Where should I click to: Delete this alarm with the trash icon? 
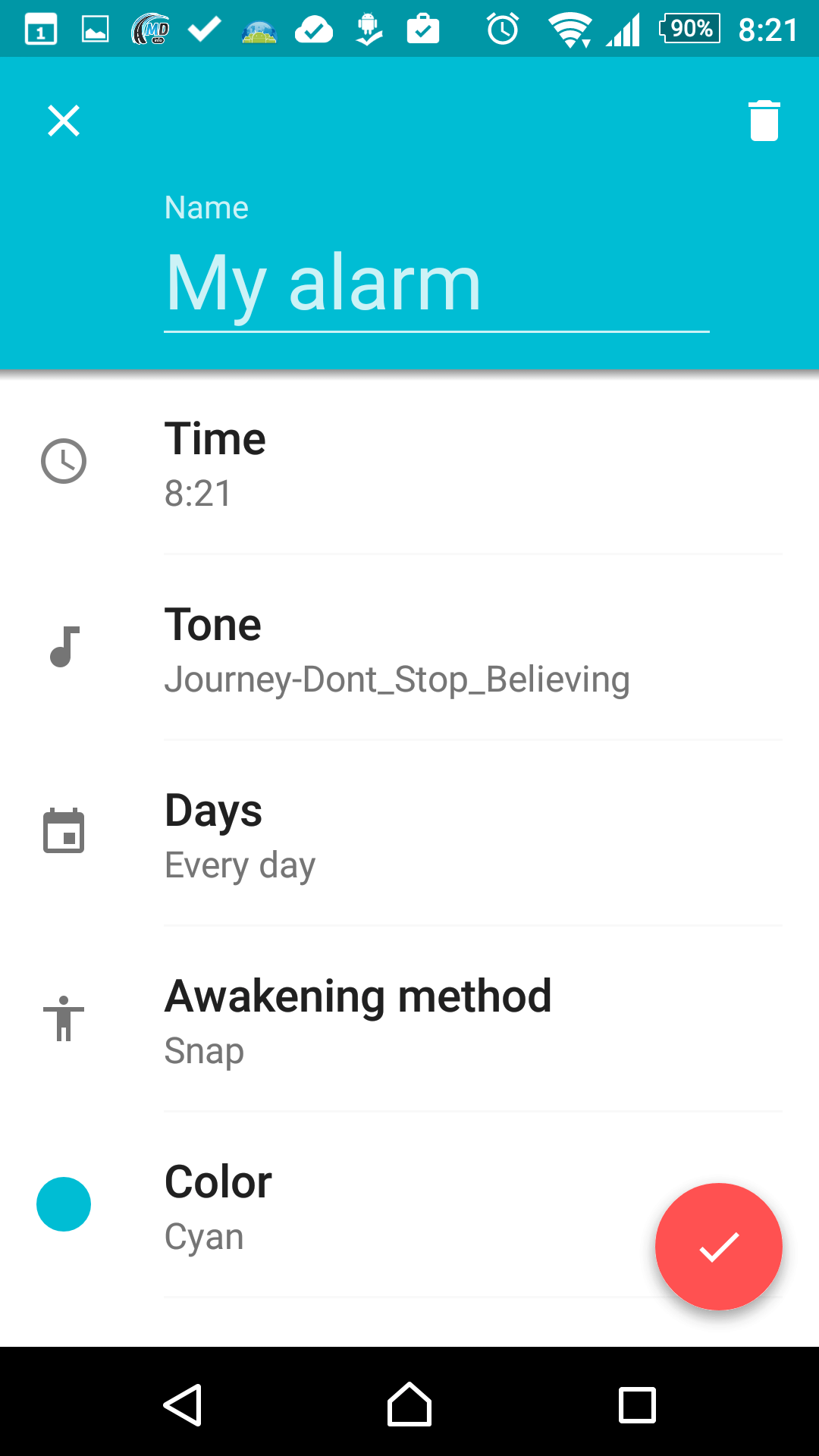coord(764,121)
